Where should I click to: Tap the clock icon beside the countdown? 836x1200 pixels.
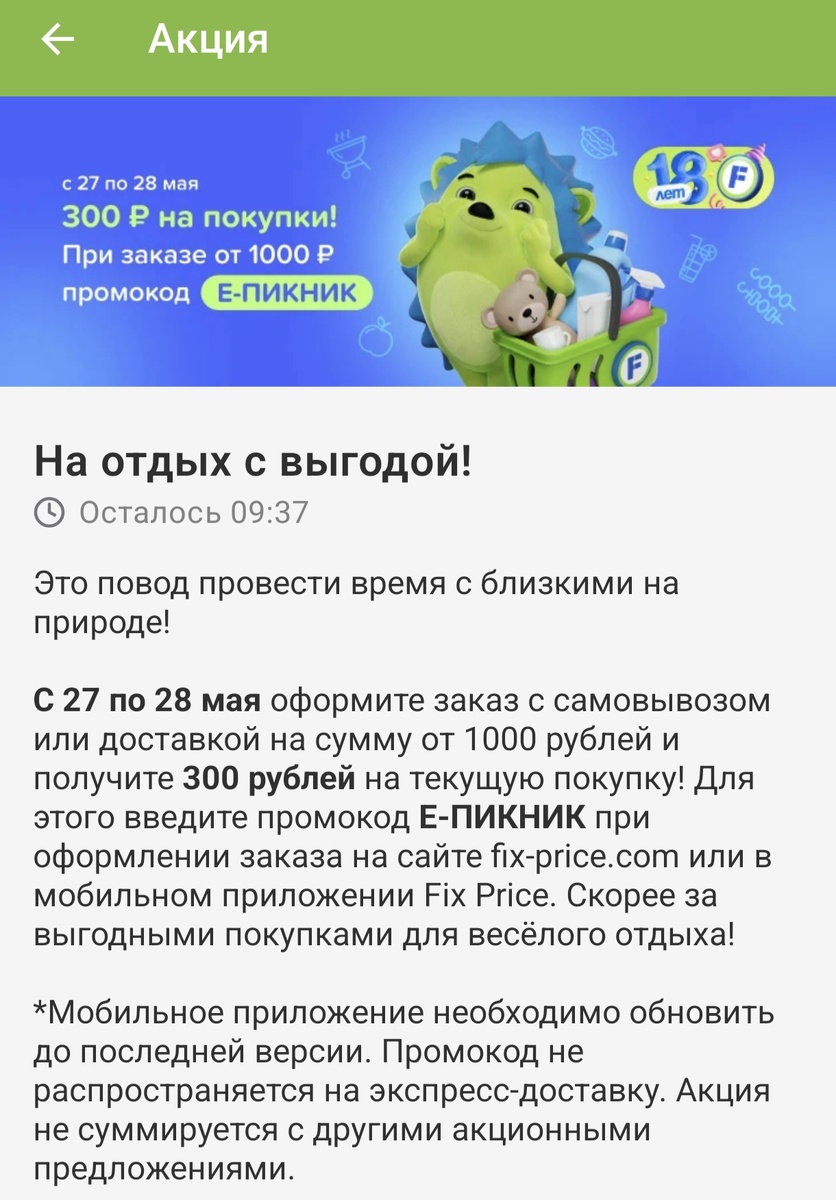(x=47, y=513)
